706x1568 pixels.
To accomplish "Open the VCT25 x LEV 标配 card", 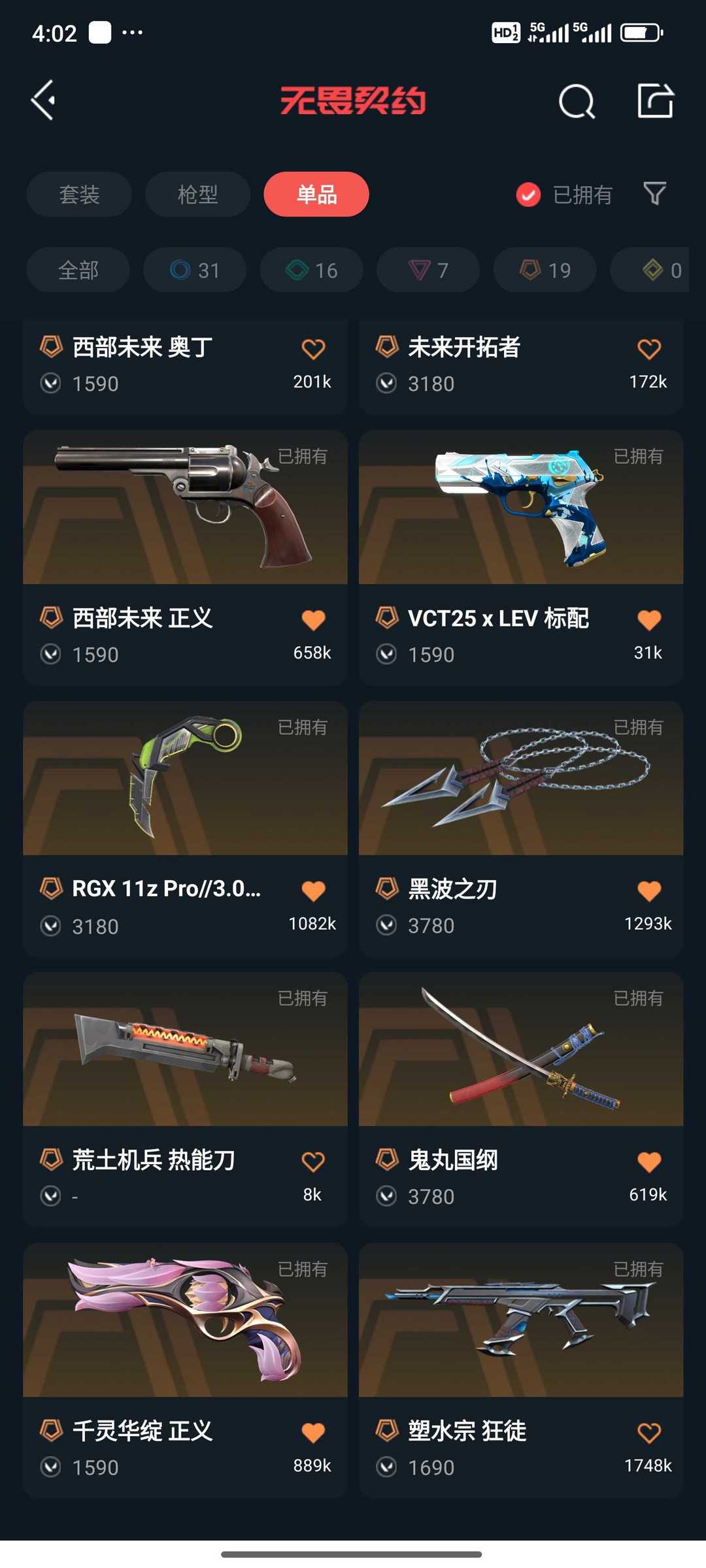I will [521, 557].
